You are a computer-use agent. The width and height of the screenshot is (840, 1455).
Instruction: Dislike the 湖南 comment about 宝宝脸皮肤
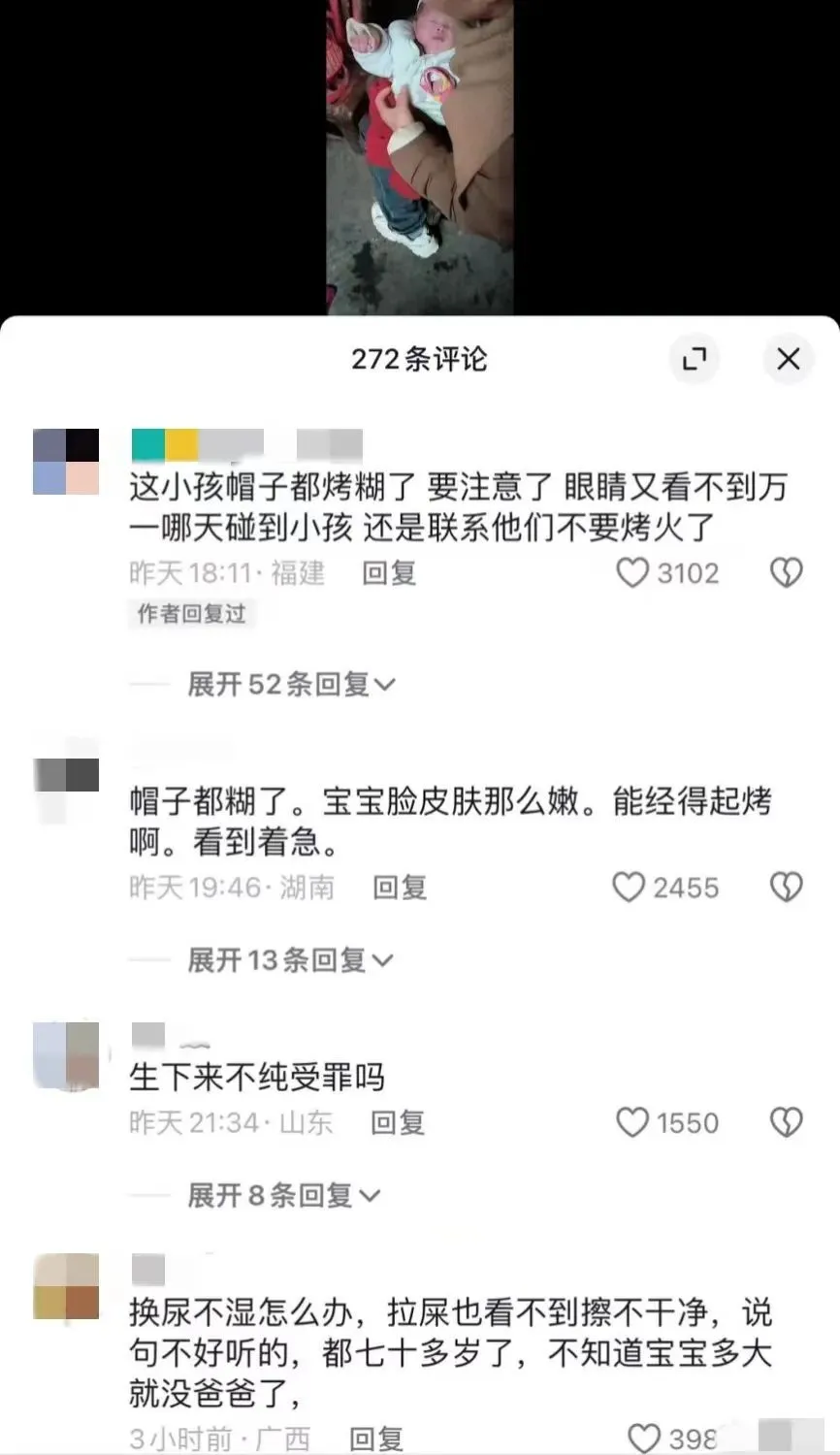tap(786, 888)
